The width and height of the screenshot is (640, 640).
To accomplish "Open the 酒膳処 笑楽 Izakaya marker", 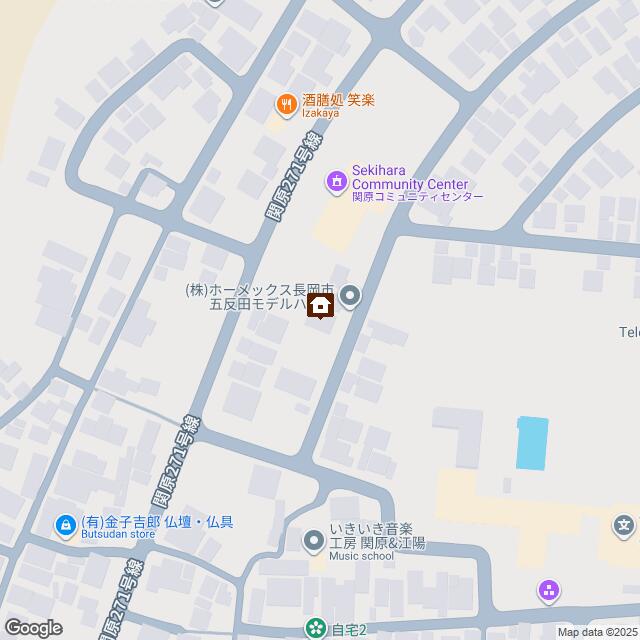I will [286, 101].
